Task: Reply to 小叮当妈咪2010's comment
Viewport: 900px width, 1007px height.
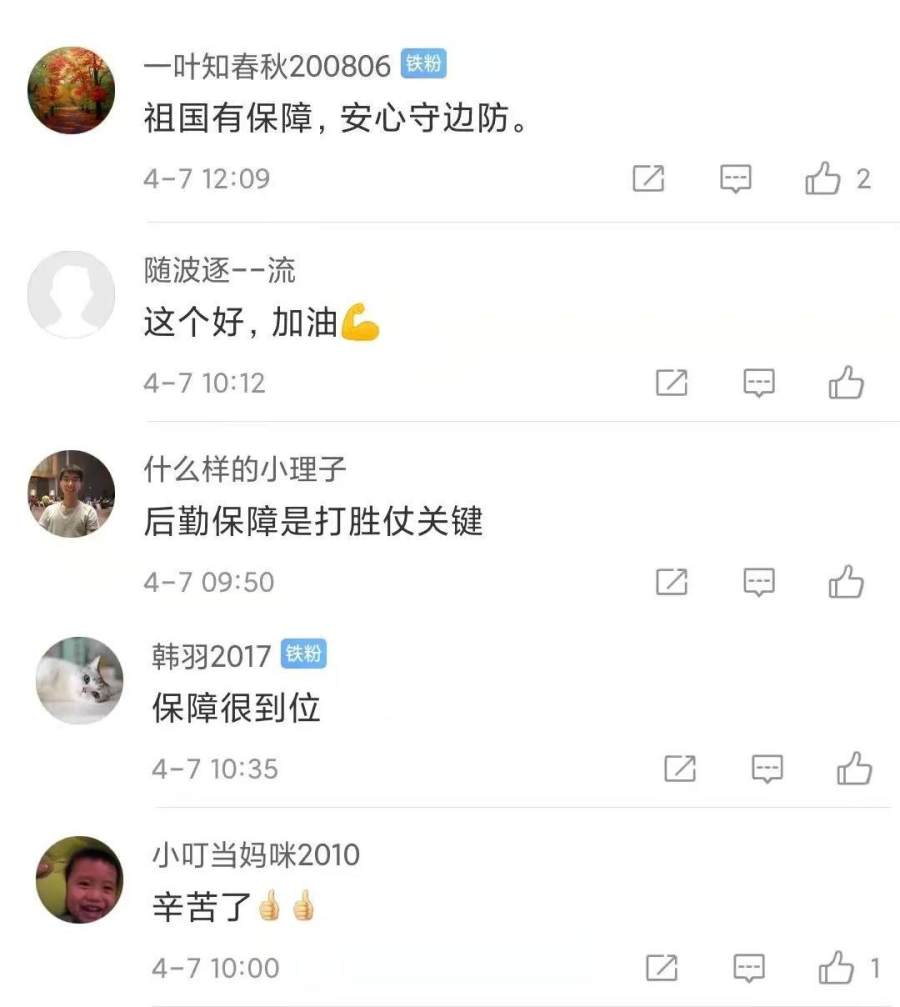Action: (x=749, y=967)
